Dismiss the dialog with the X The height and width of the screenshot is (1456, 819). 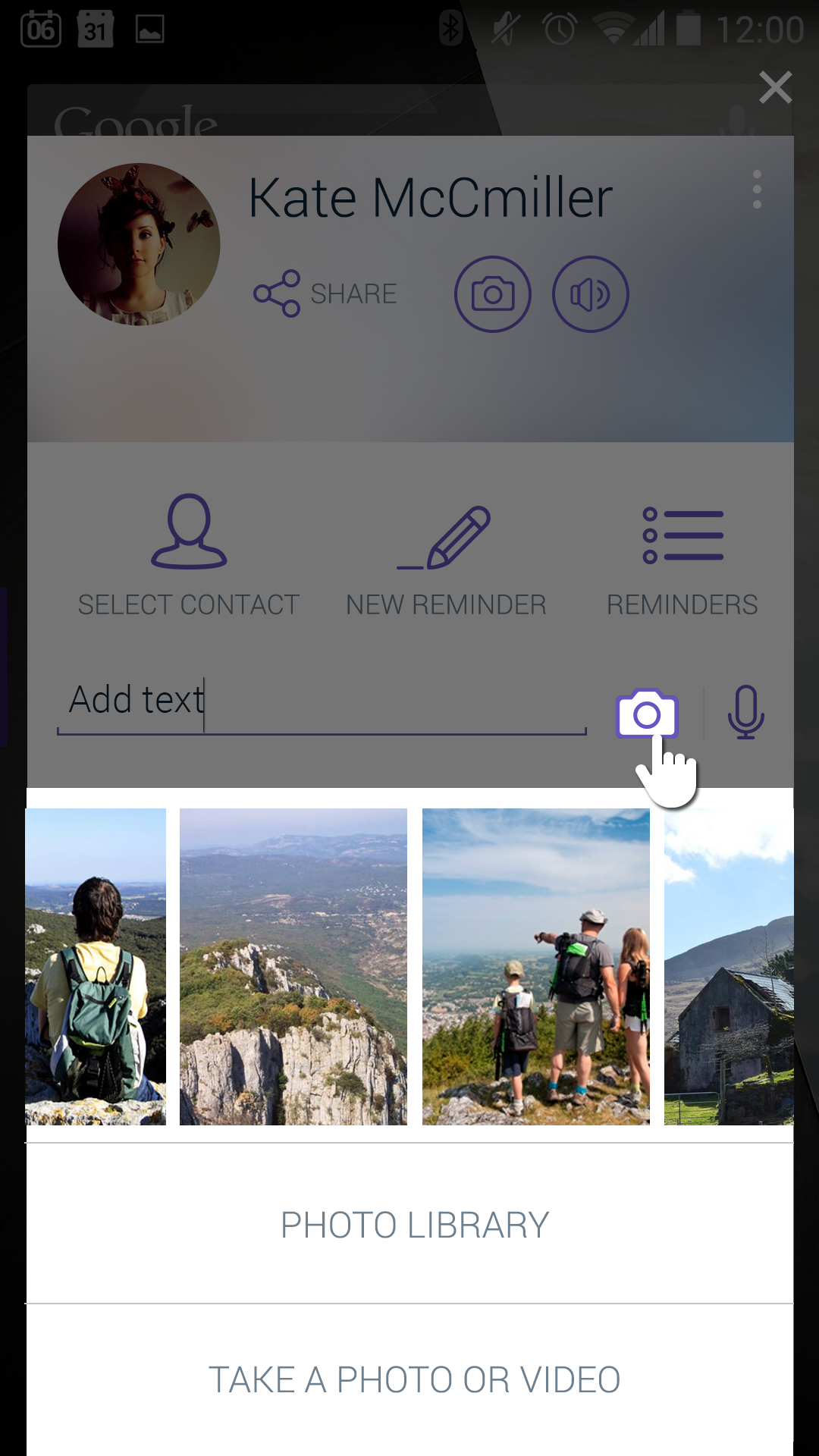(775, 86)
